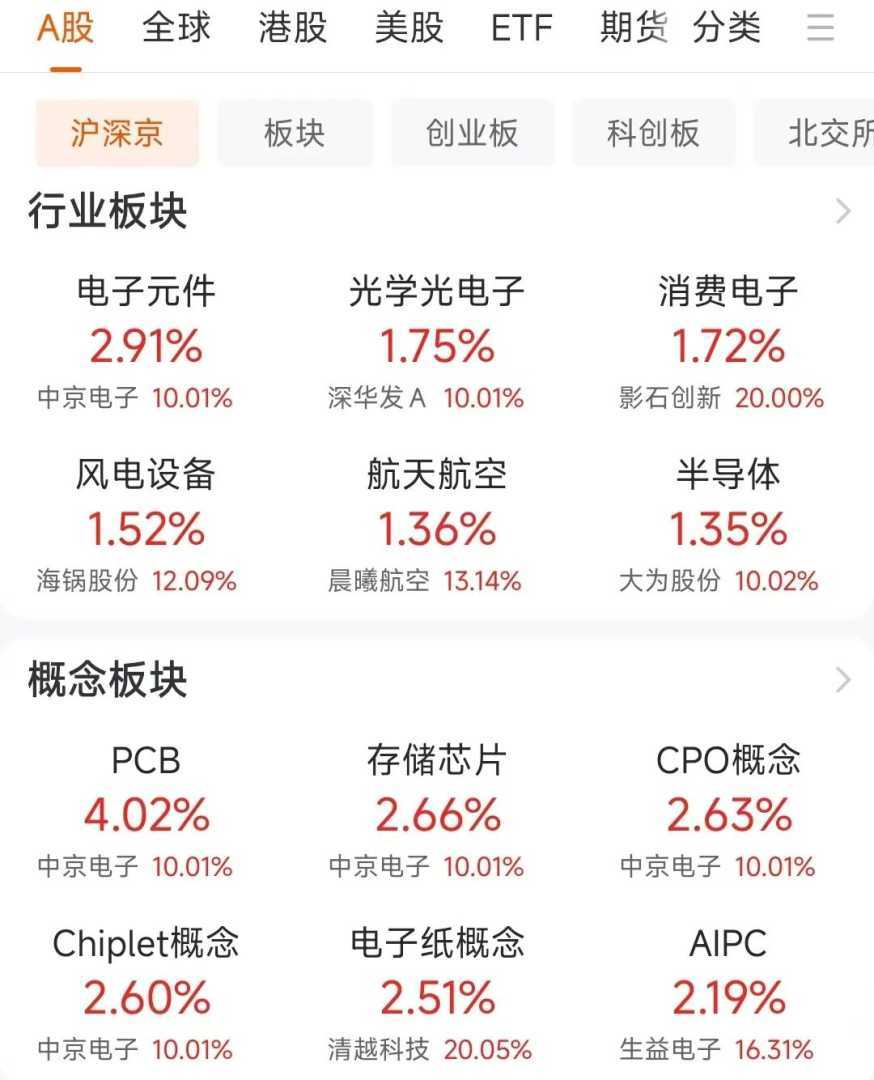The width and height of the screenshot is (874, 1080).
Task: Choose the 科创板 chip
Action: tap(653, 133)
